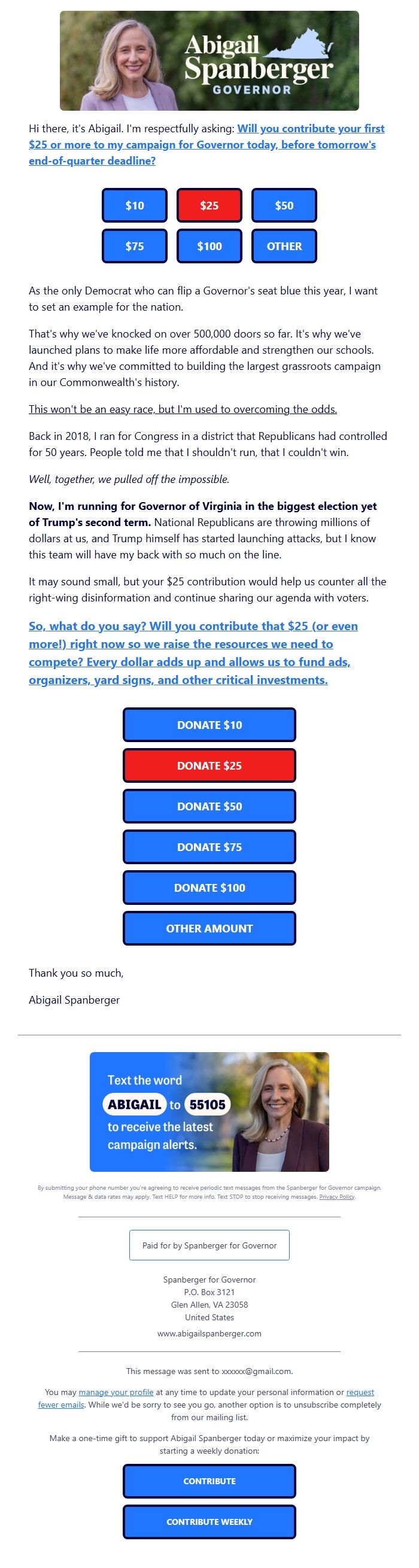Tap the DONATE $50 button
The width and height of the screenshot is (419, 1568).
coord(209,806)
